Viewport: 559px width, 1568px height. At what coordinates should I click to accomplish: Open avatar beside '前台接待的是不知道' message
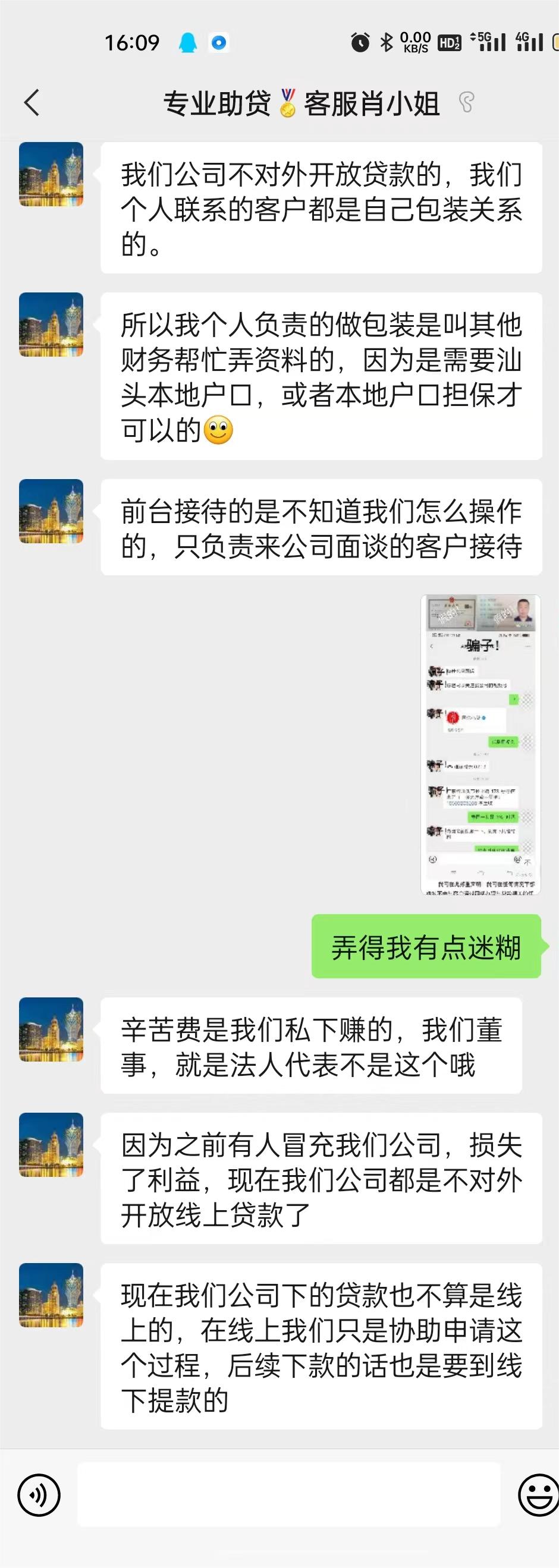pyautogui.click(x=51, y=511)
